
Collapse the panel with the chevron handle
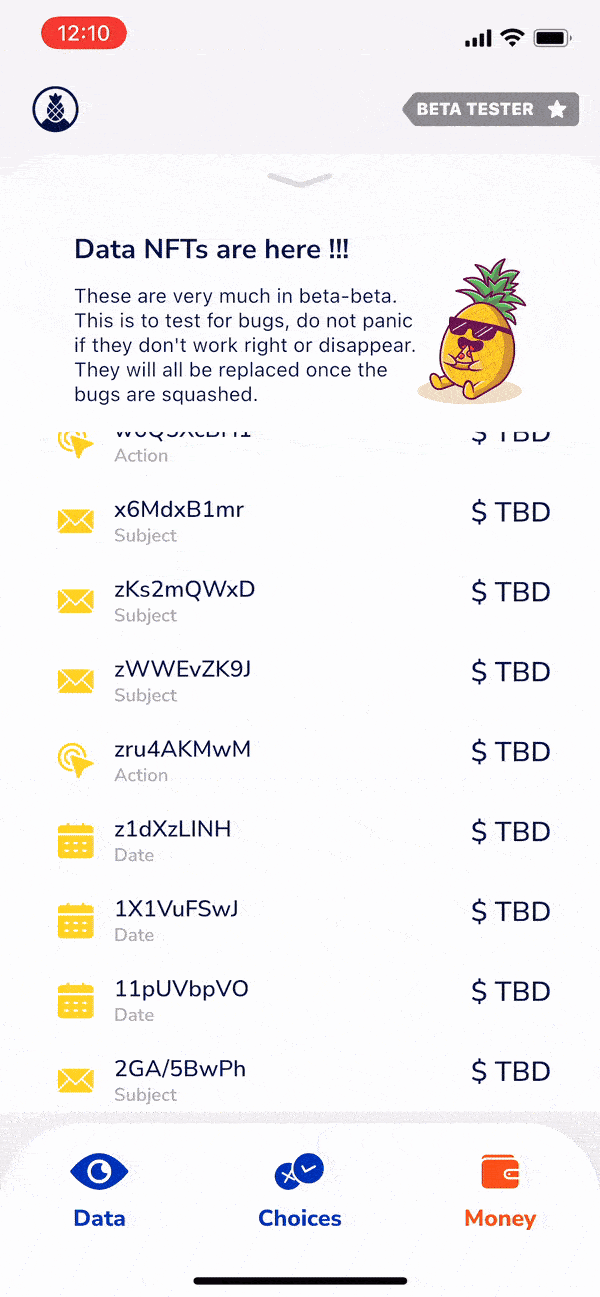(300, 180)
